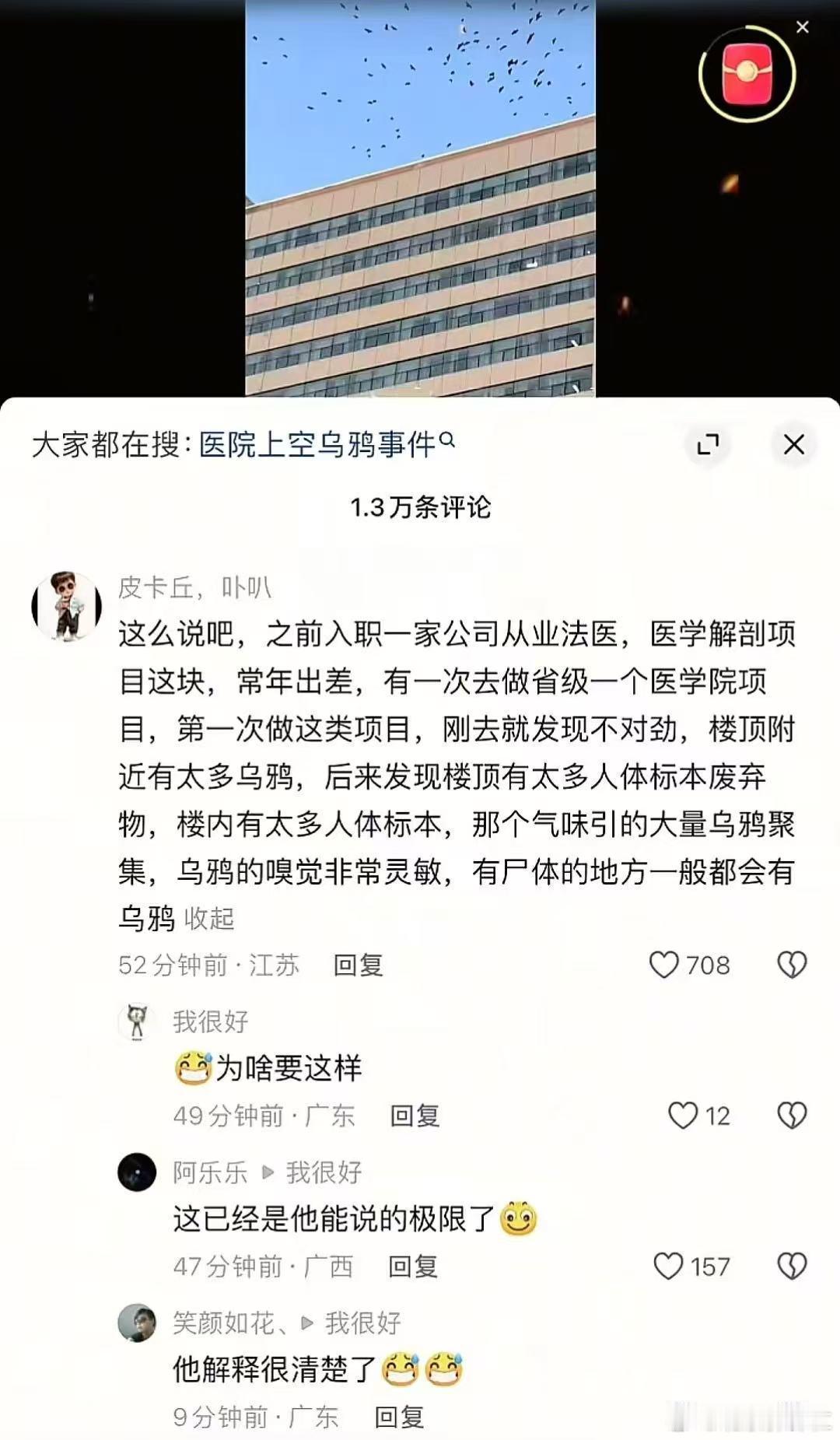This screenshot has width=840, height=1440.
Task: Dislike 皮卡丘's forensic comment
Action: 793,965
